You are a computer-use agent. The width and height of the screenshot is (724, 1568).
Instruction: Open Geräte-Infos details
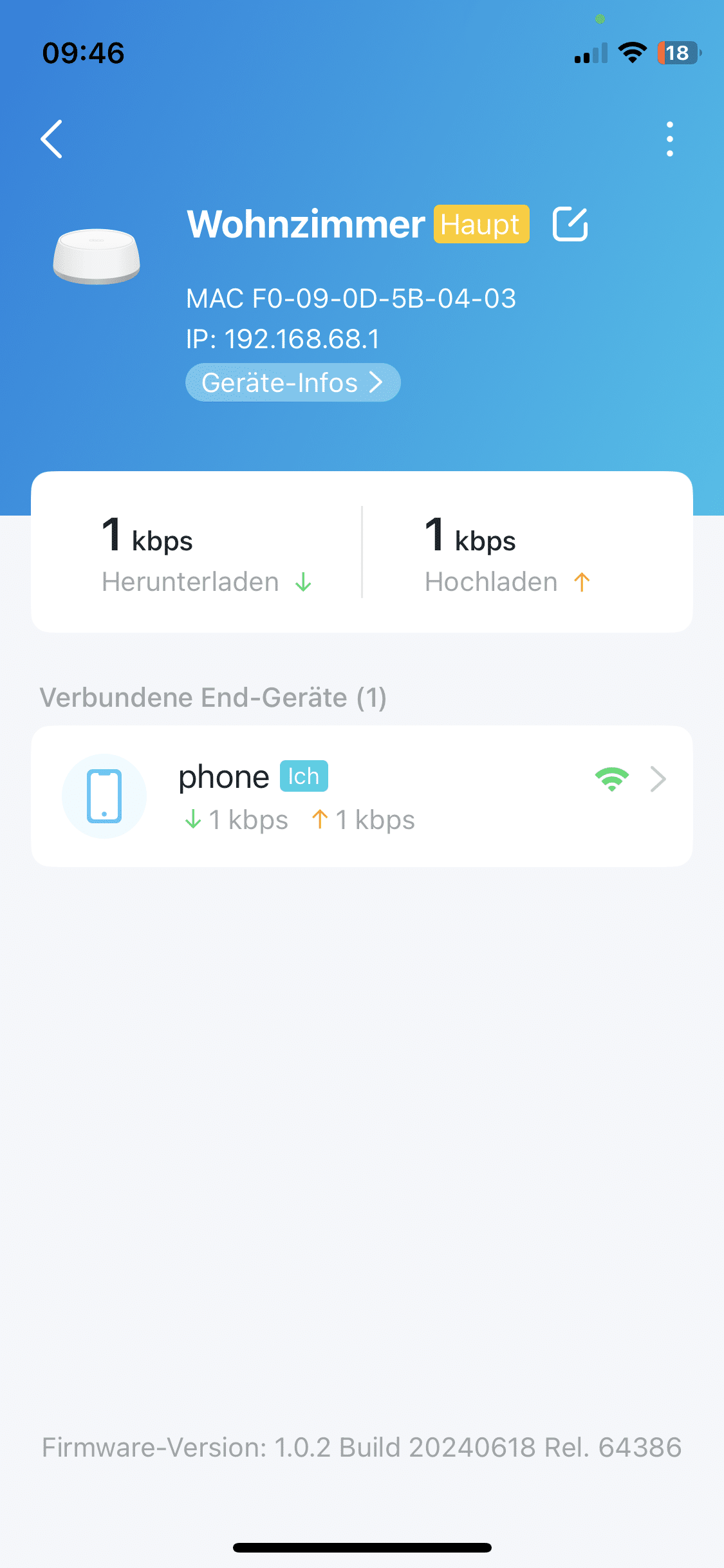pos(293,382)
